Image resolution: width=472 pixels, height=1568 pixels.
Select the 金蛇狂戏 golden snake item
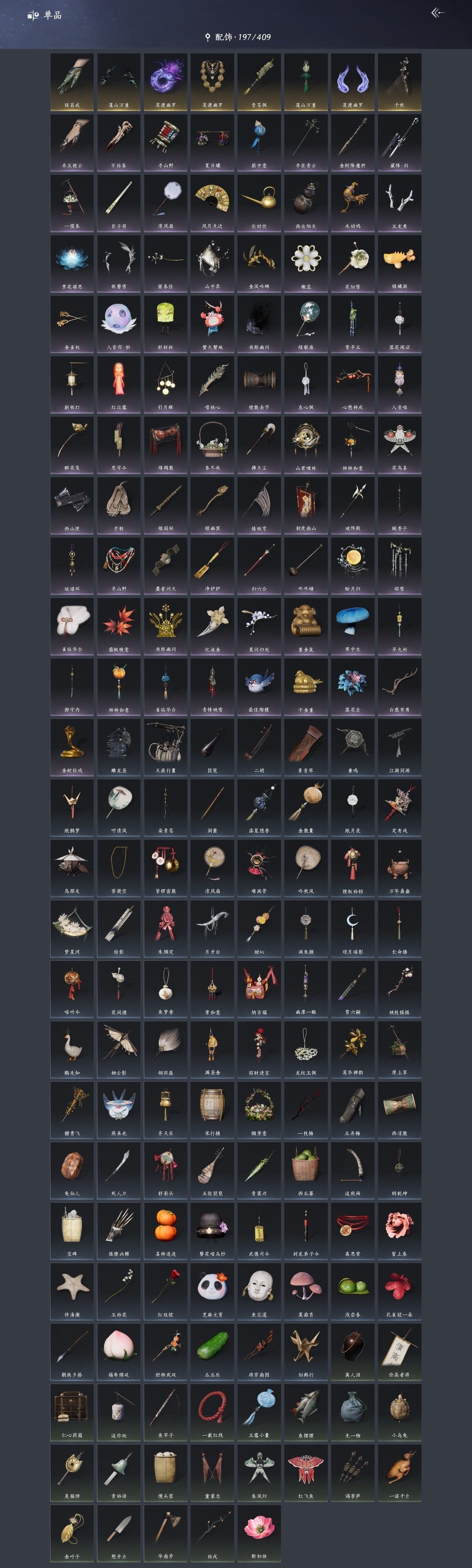(x=72, y=746)
